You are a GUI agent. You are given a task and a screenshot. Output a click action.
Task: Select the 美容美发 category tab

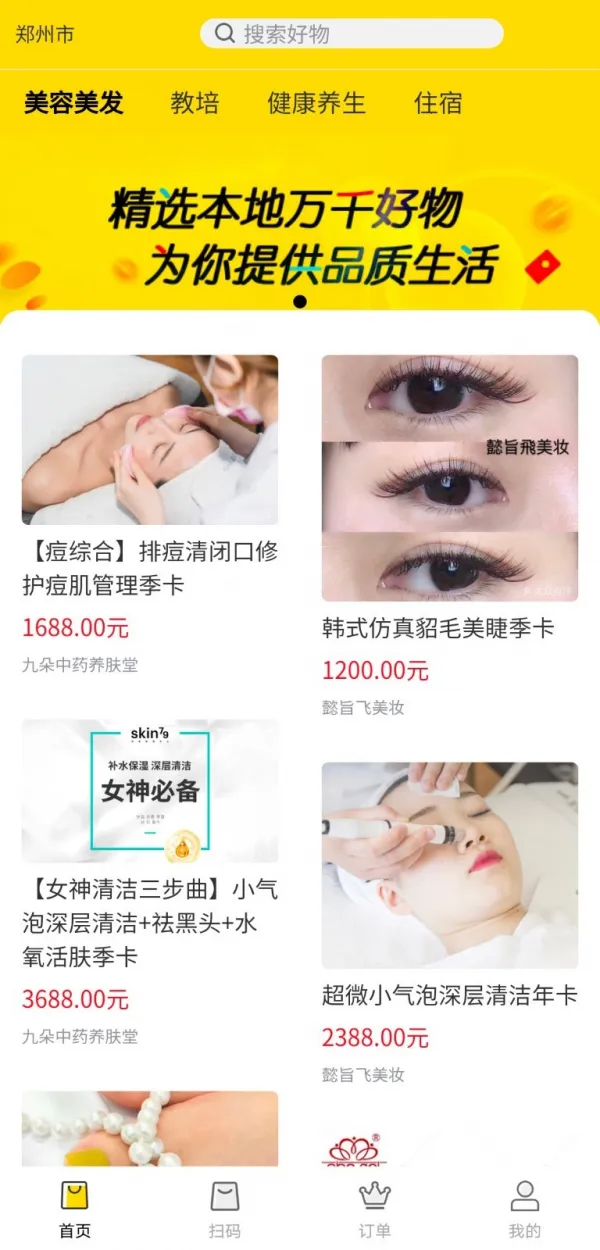(x=74, y=103)
